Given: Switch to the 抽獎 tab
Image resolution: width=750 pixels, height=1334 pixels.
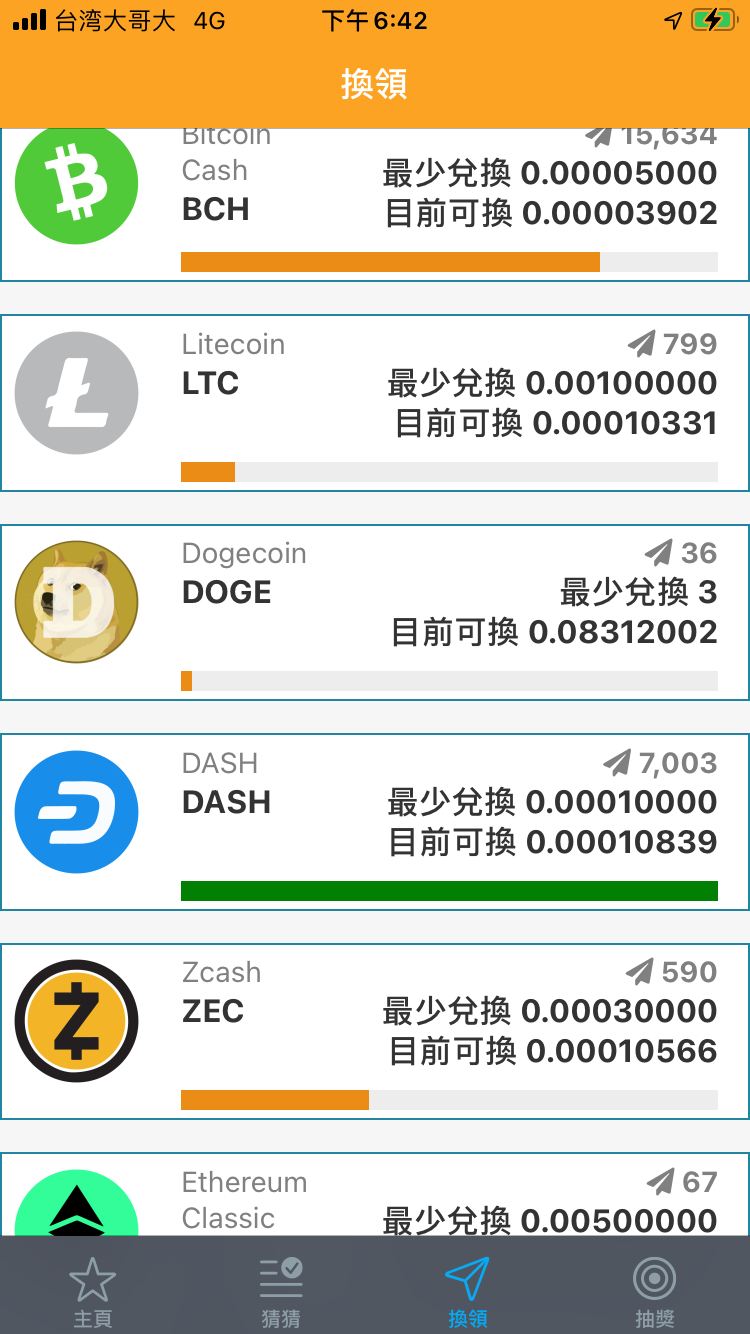Looking at the screenshot, I should 655,1292.
